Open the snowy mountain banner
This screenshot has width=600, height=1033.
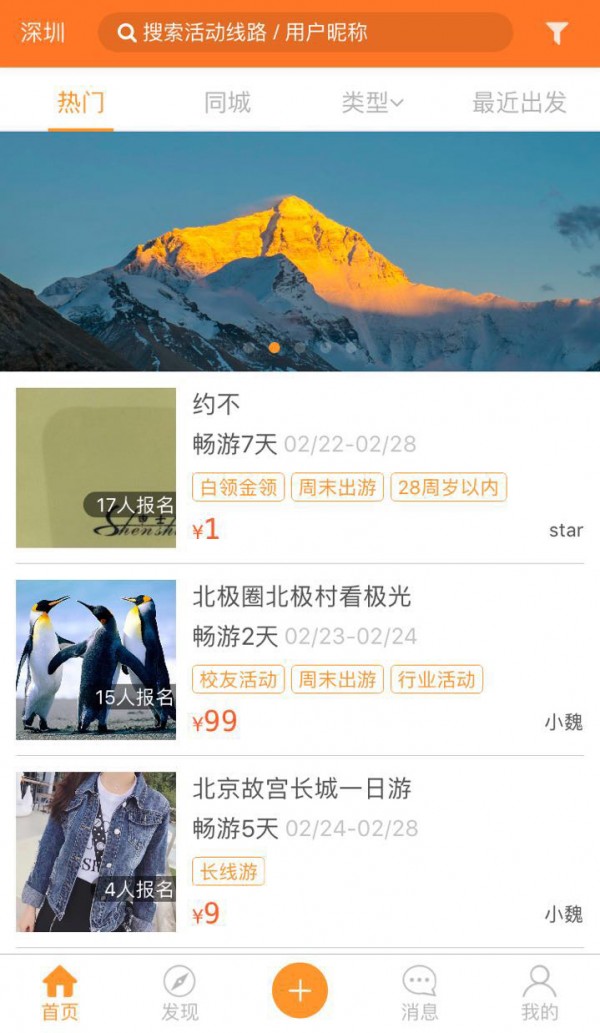pyautogui.click(x=300, y=250)
